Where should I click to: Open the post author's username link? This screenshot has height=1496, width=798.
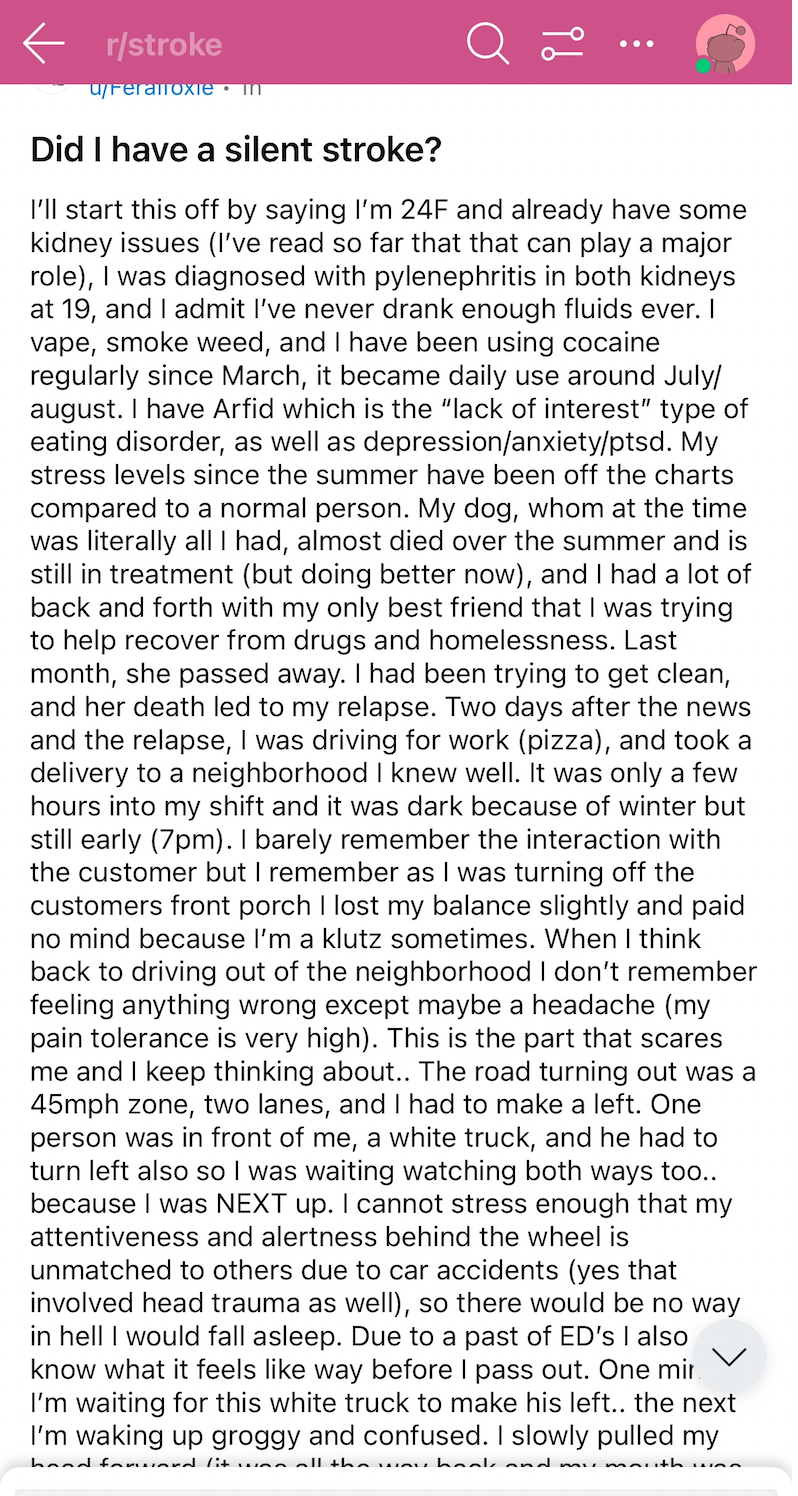point(151,88)
